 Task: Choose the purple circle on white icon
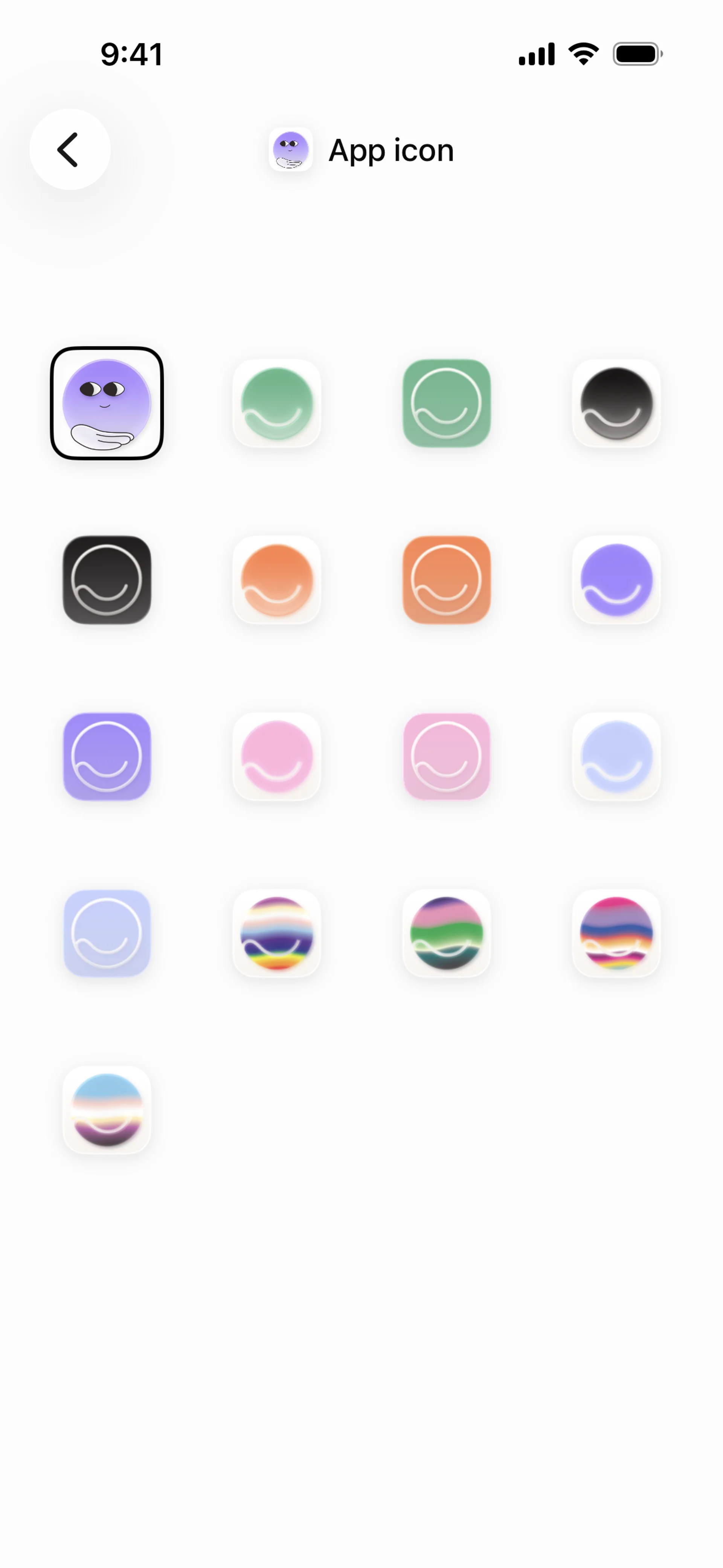tap(616, 579)
